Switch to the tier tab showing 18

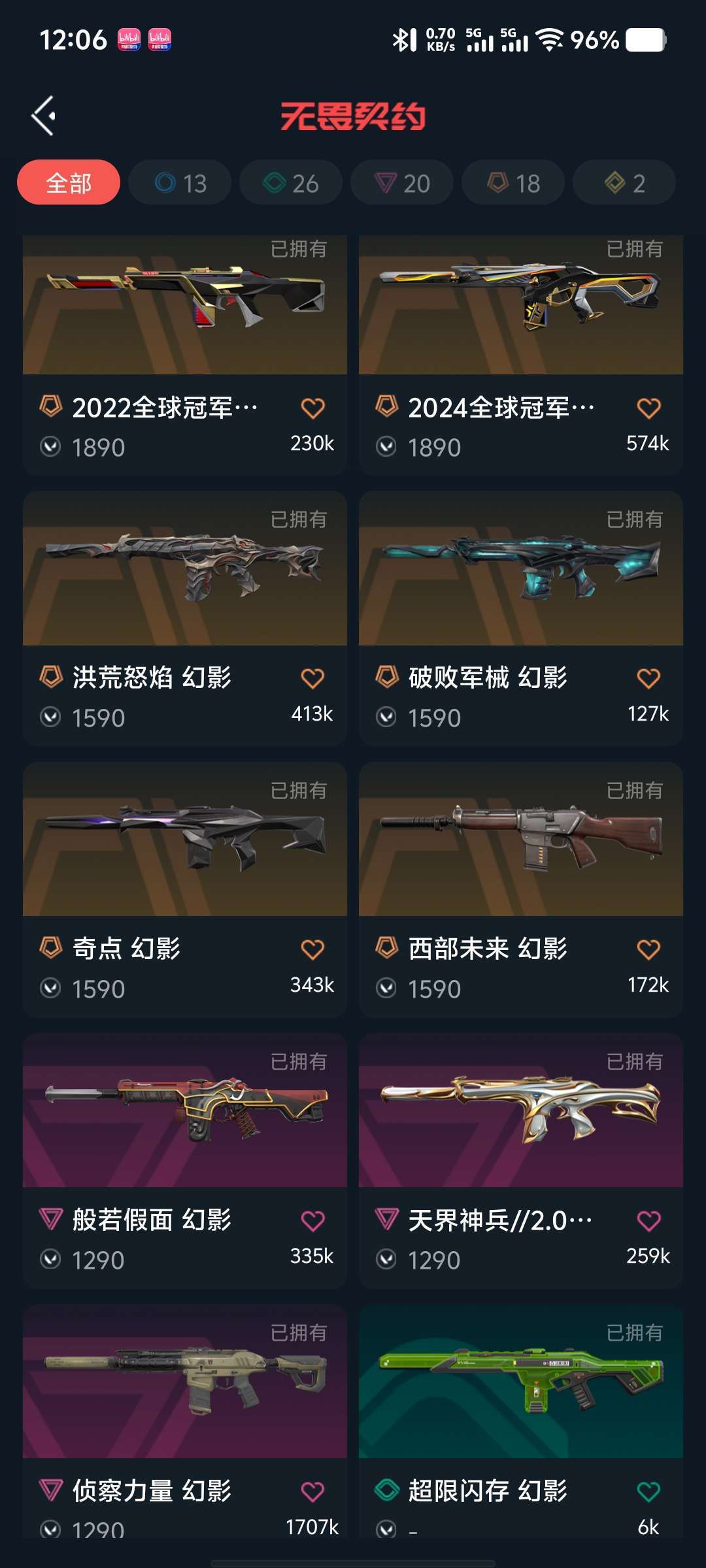tap(513, 182)
